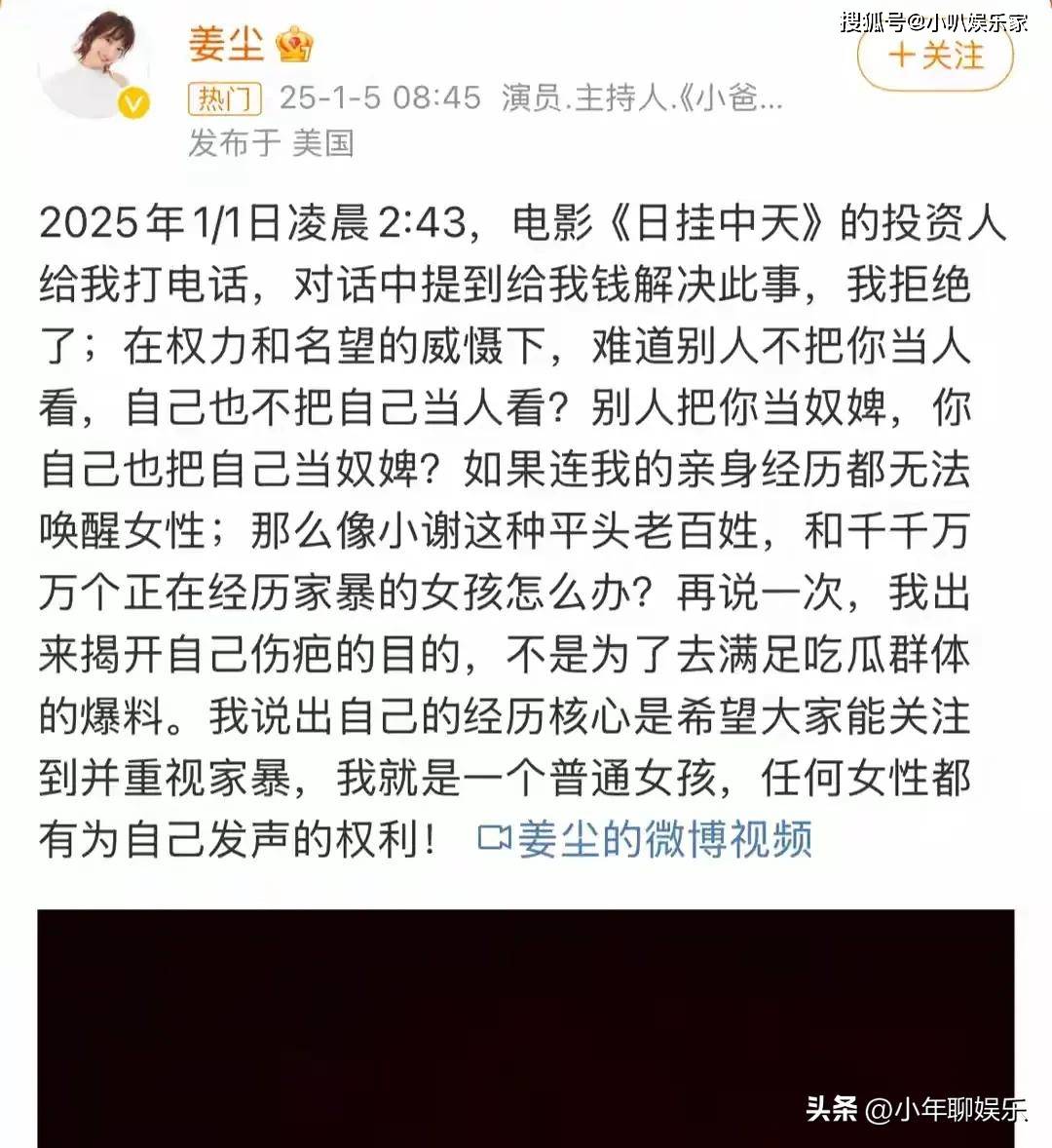The image size is (1052, 1148).
Task: Open the username 姜尘
Action: point(226,44)
